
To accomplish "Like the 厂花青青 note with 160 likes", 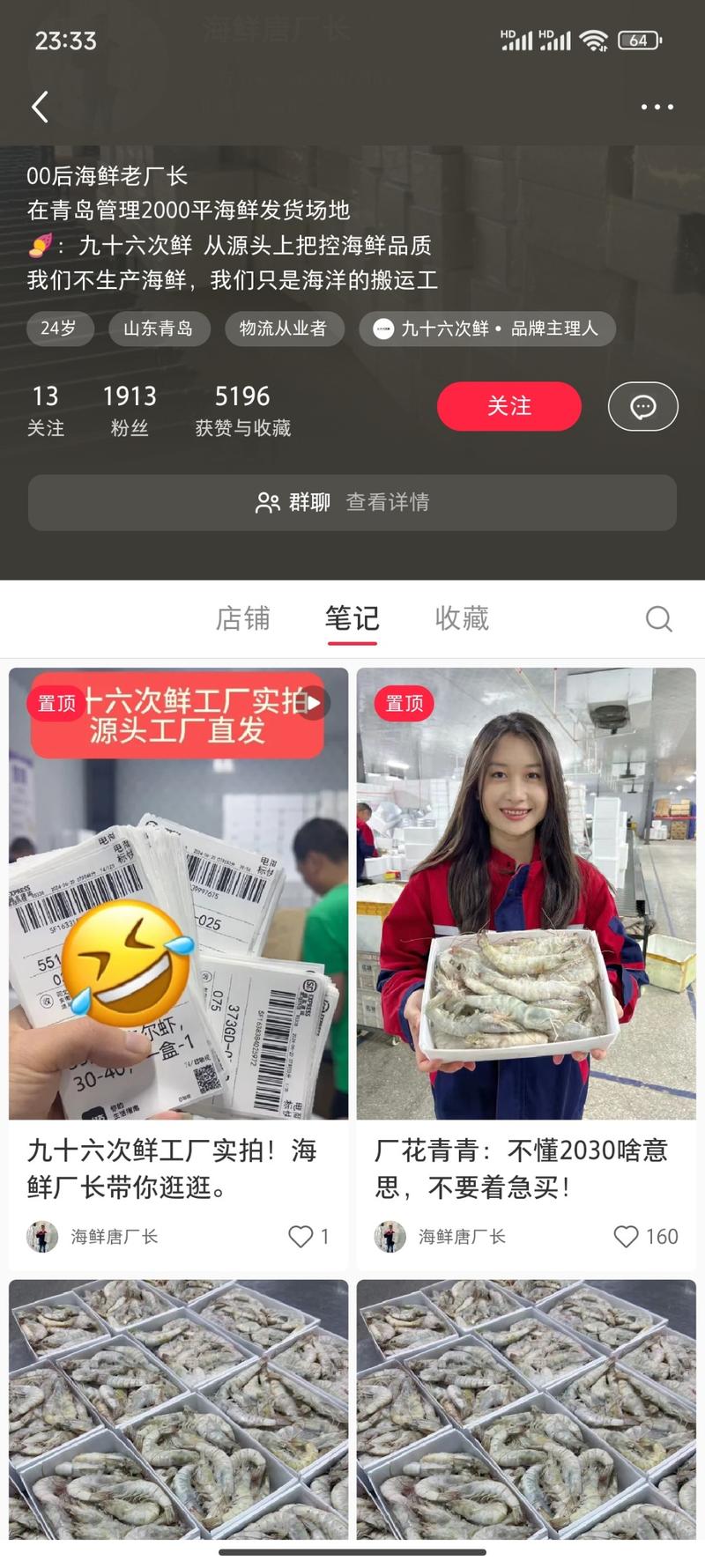I will 626,1237.
